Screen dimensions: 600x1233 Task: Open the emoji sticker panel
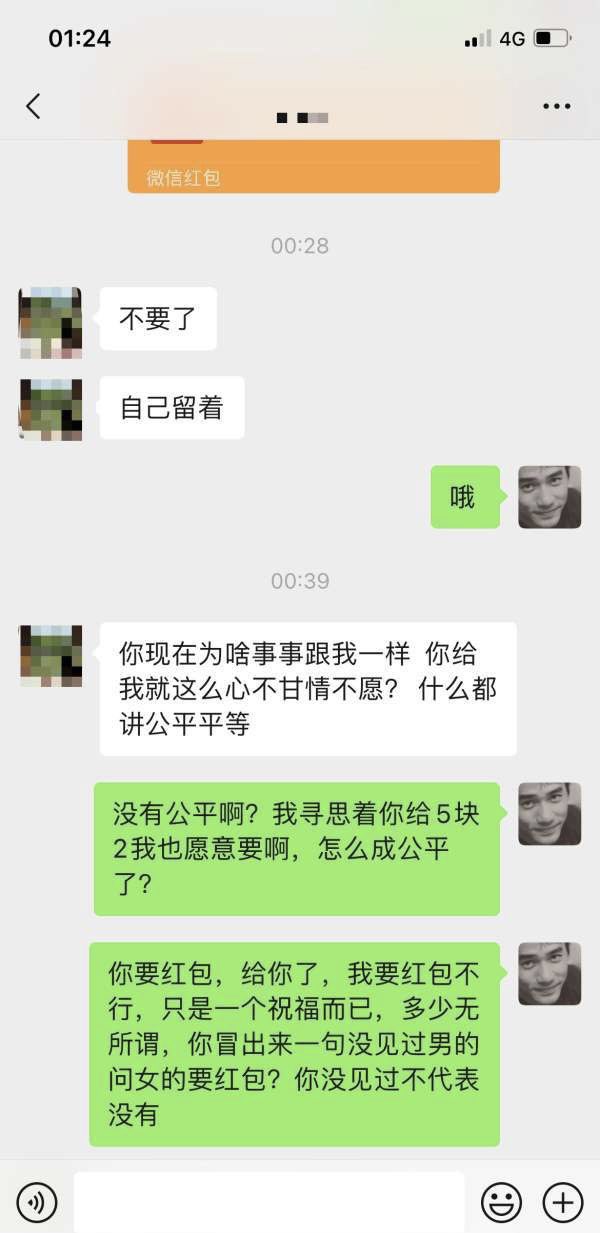(x=501, y=1201)
